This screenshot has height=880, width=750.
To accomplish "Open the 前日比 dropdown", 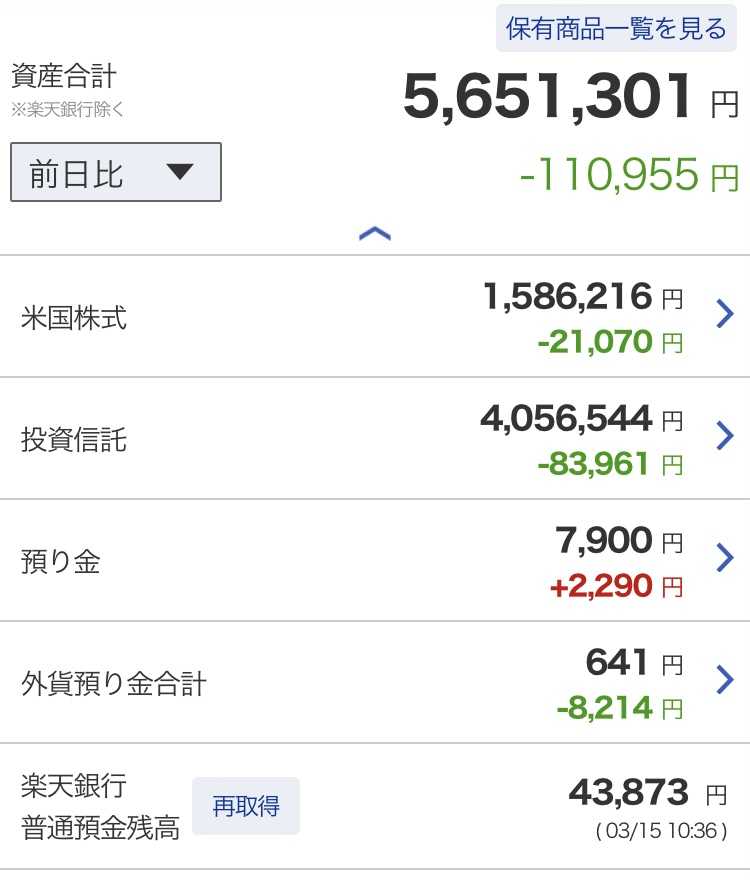I will click(116, 172).
